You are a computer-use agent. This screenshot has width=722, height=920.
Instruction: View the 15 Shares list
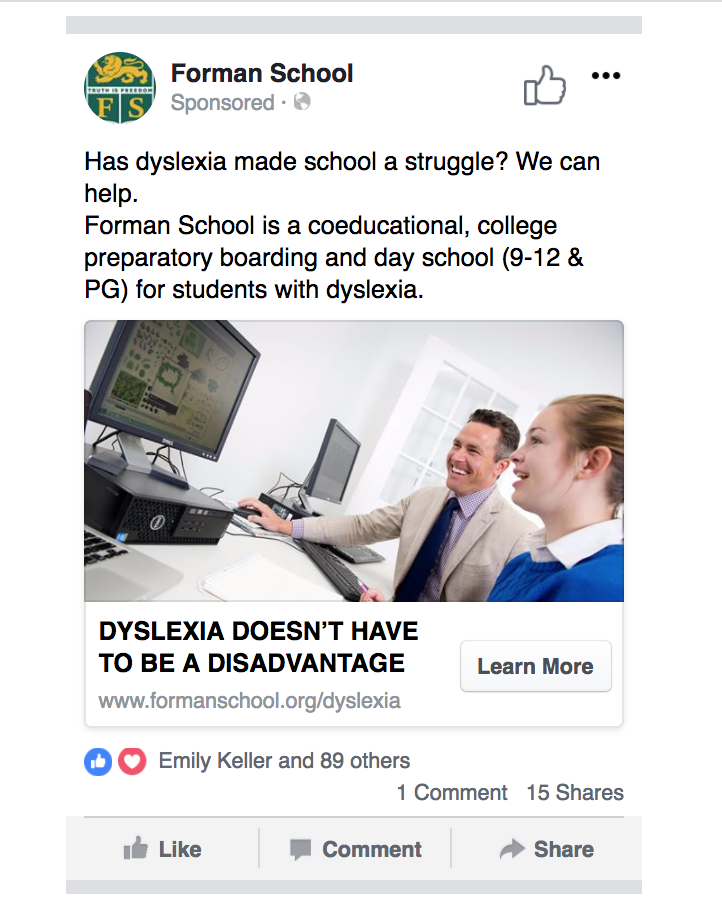click(575, 793)
